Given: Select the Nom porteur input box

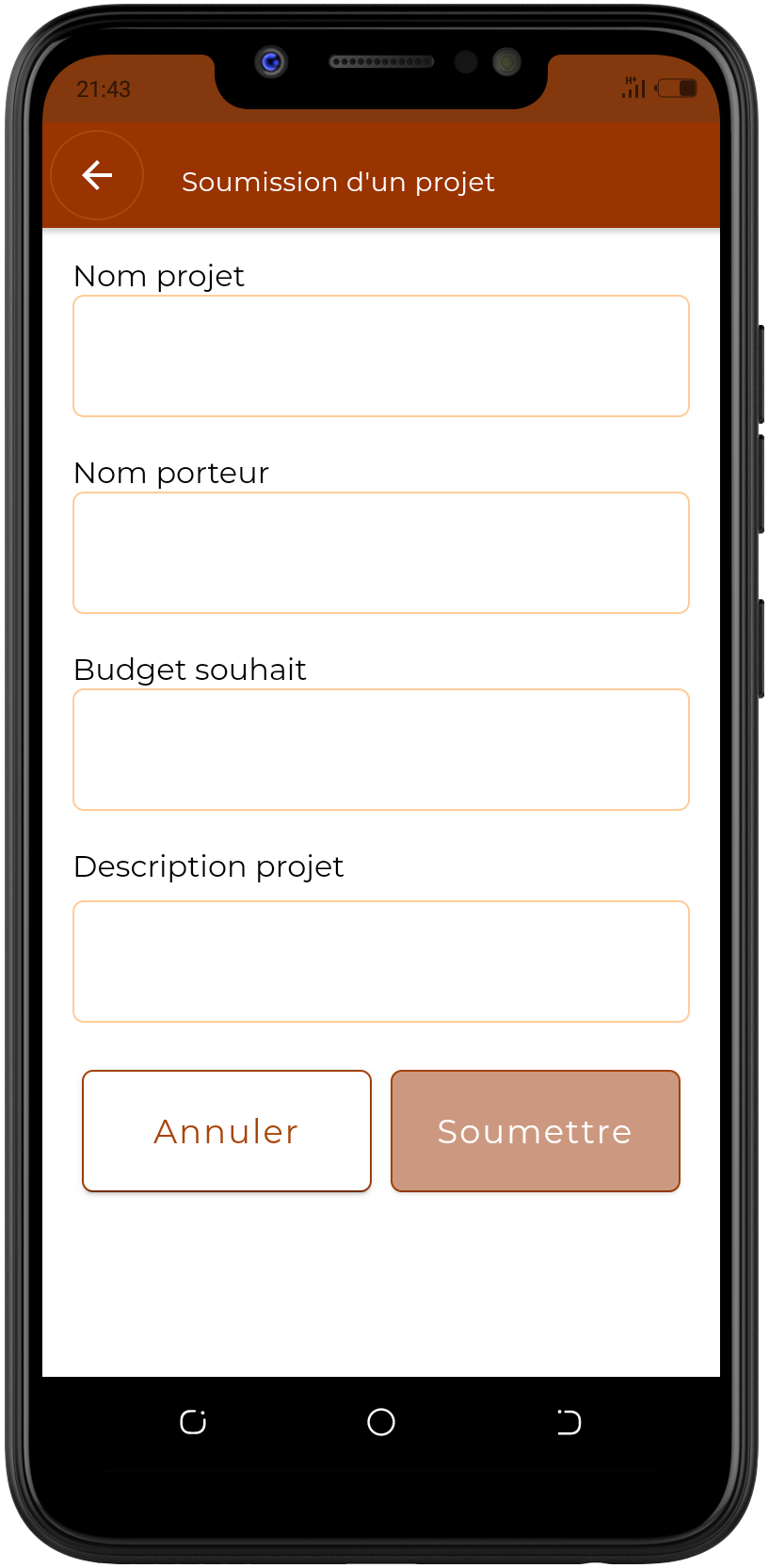Looking at the screenshot, I should coord(381,553).
